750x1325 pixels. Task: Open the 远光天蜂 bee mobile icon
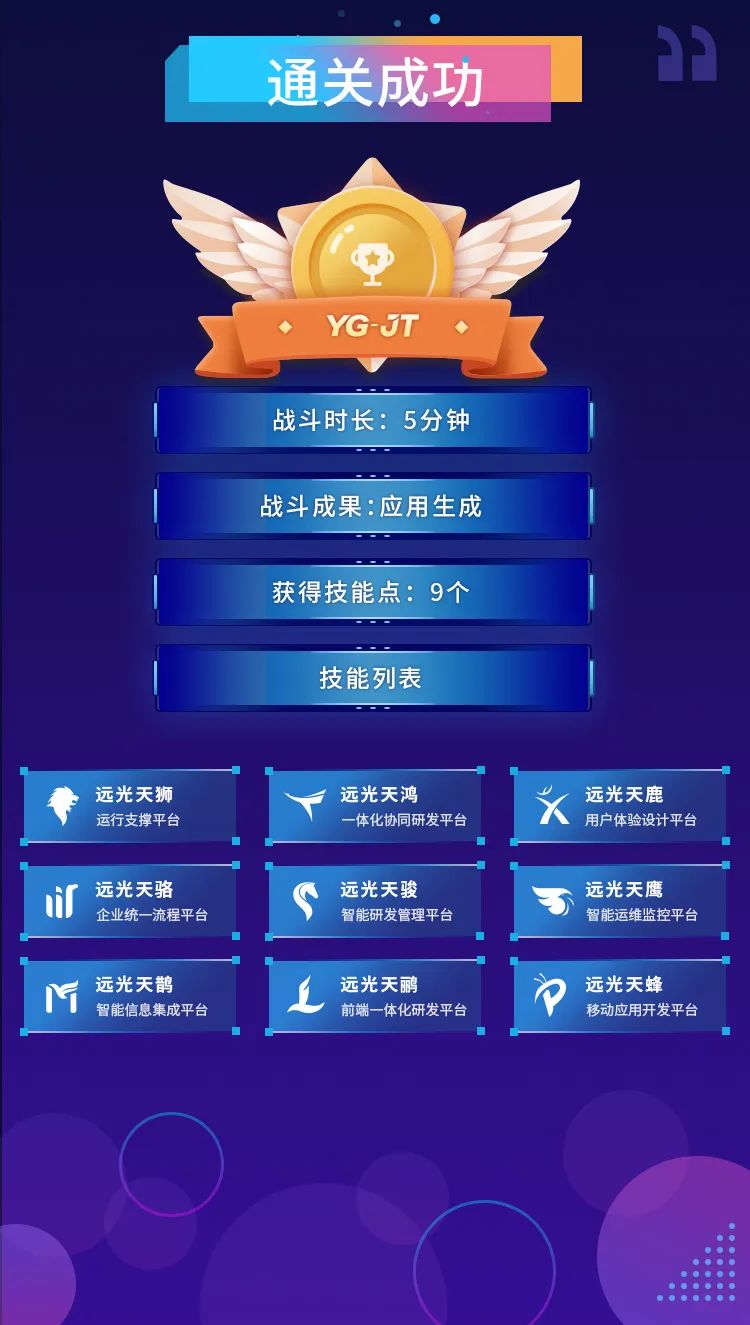pos(552,995)
